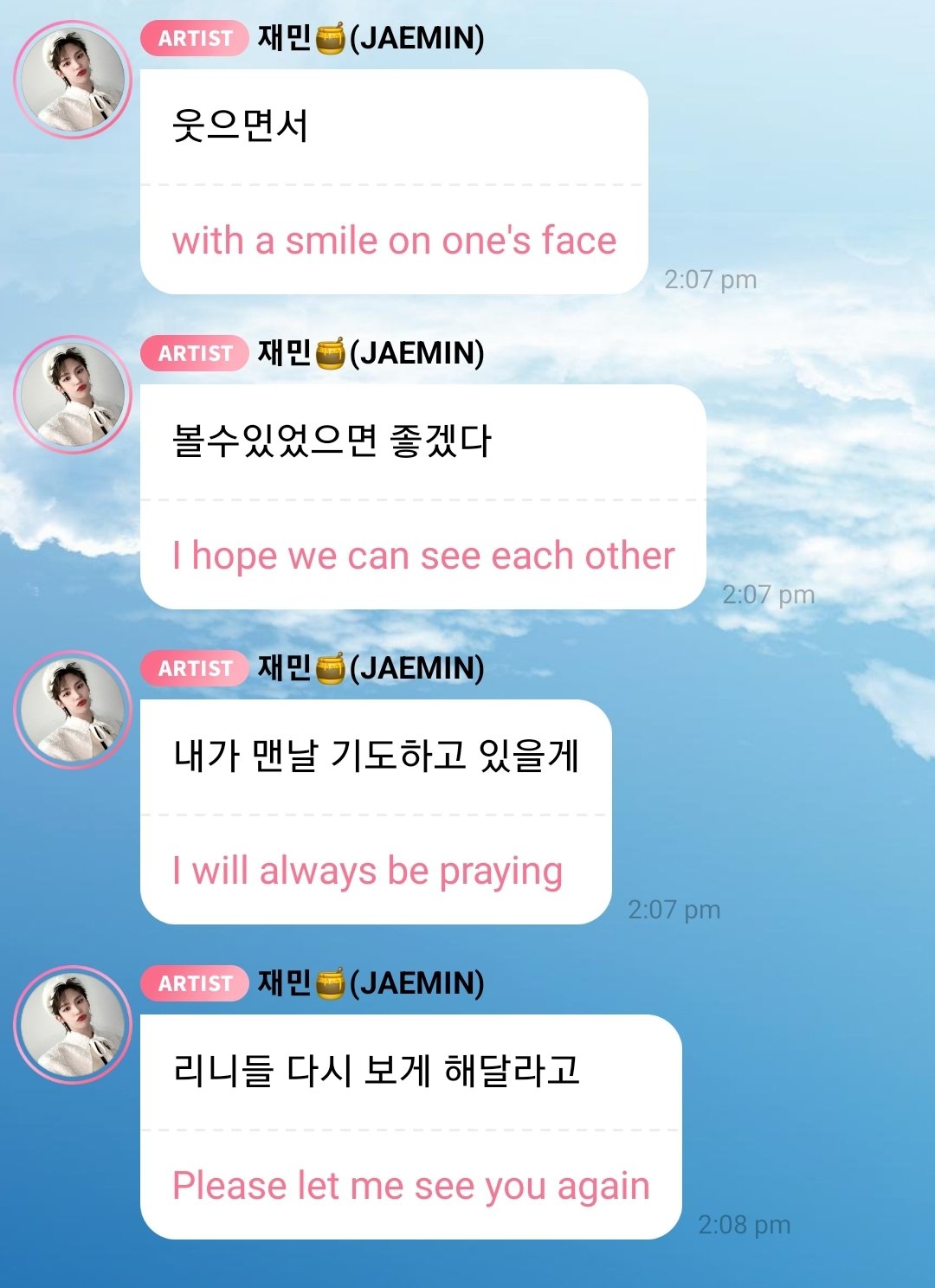View Jaemin's profile picture next to "I will always be praying"
The height and width of the screenshot is (1288, 935).
click(73, 710)
